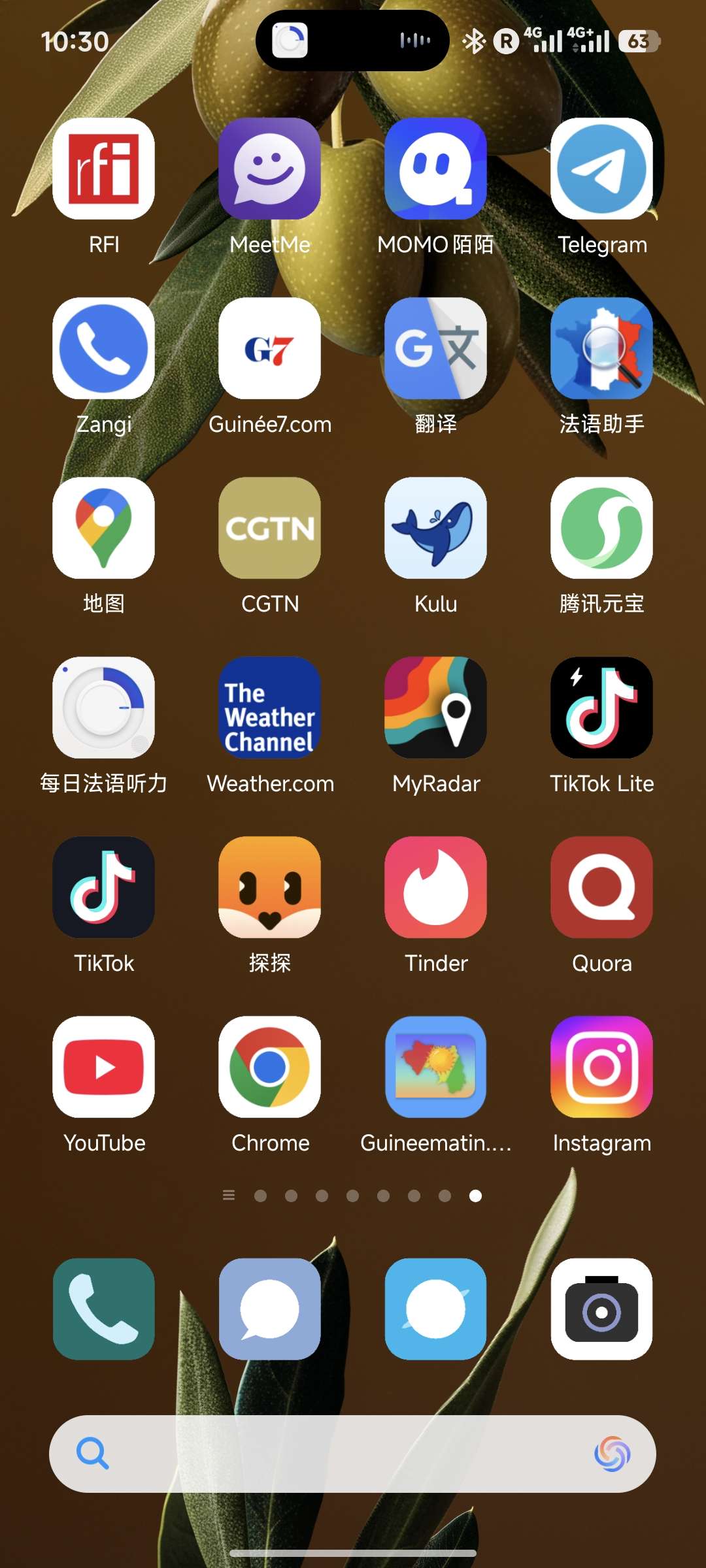706x1568 pixels.
Task: Launch TikTok Lite
Action: point(601,708)
